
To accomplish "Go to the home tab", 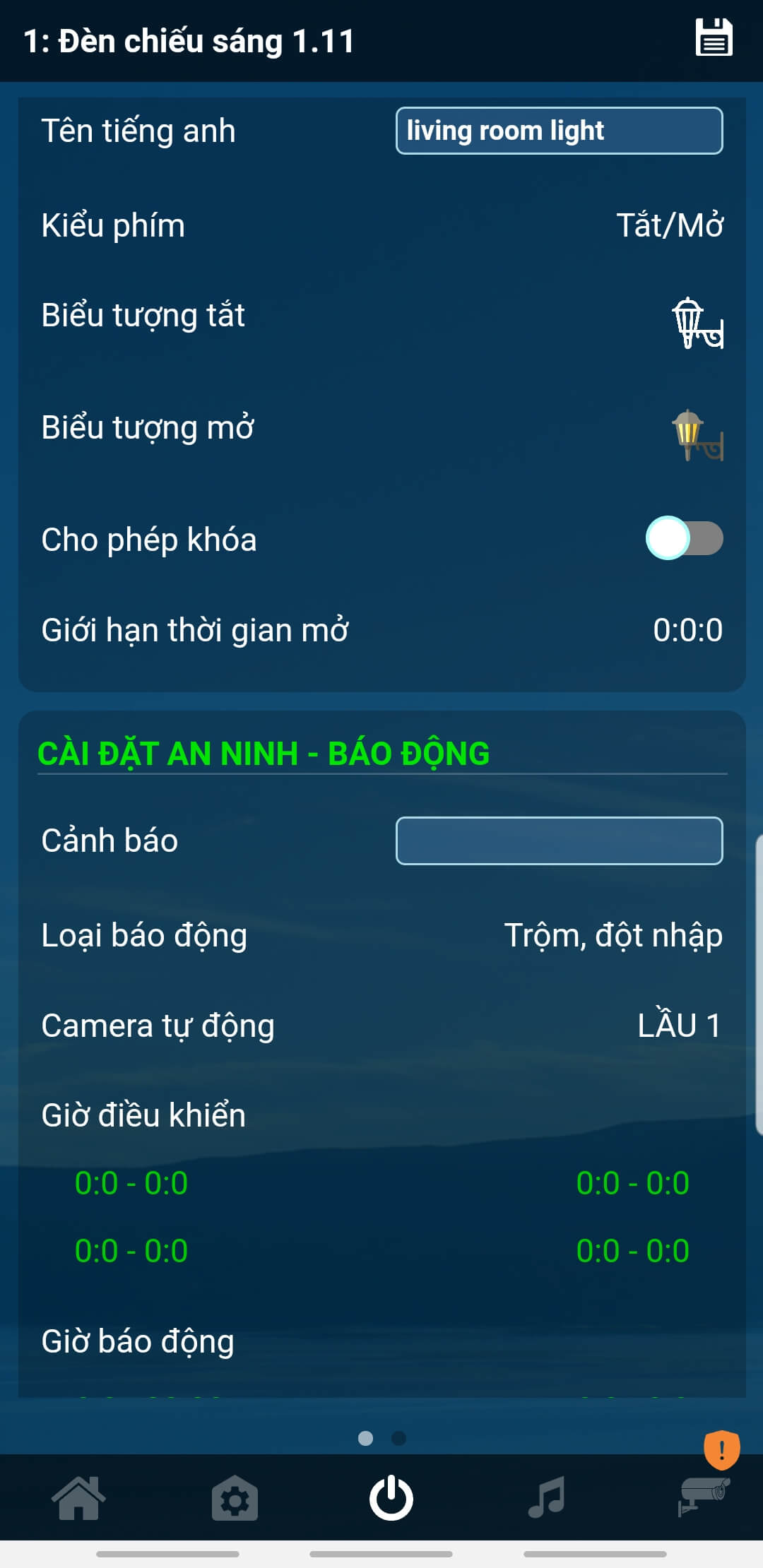I will pyautogui.click(x=78, y=1497).
